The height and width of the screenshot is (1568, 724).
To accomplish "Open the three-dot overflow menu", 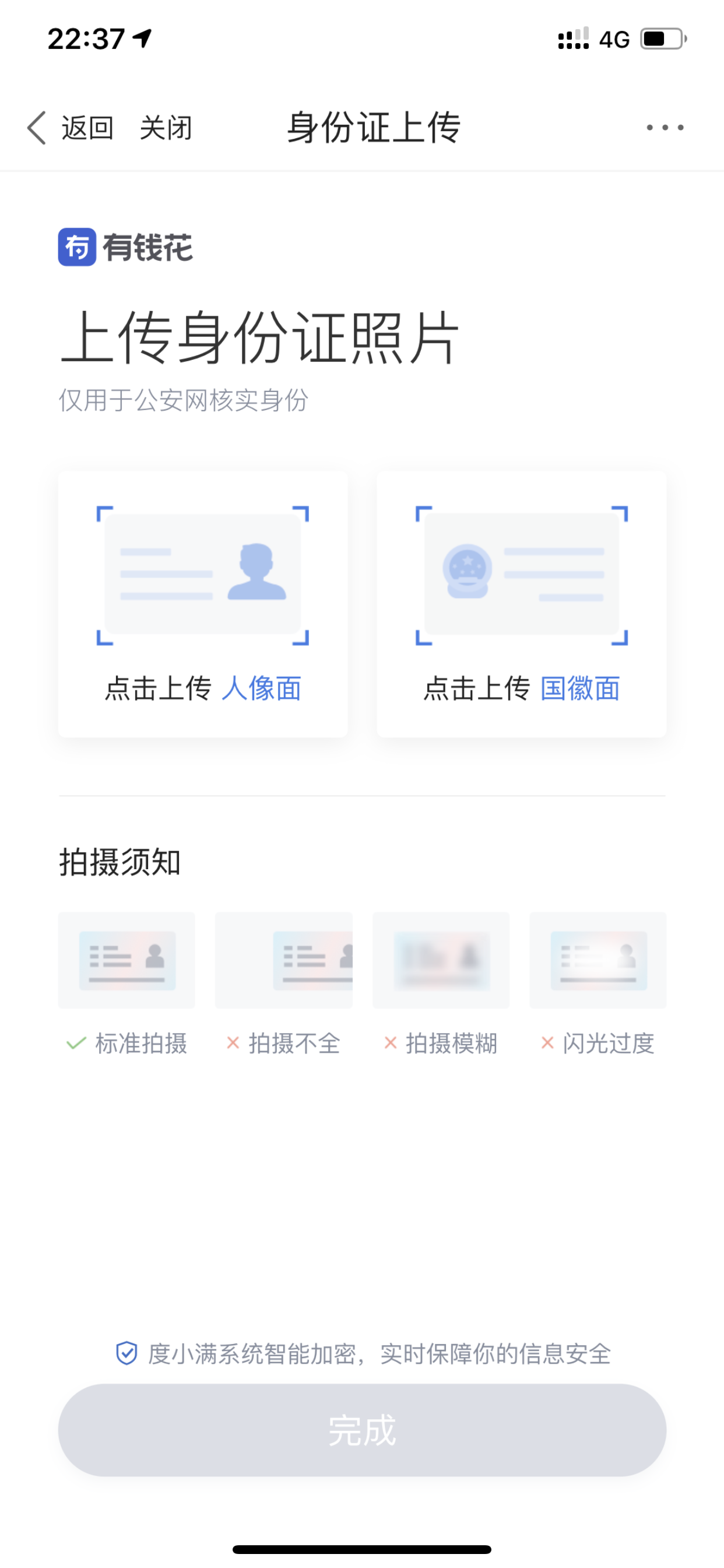I will [x=665, y=127].
